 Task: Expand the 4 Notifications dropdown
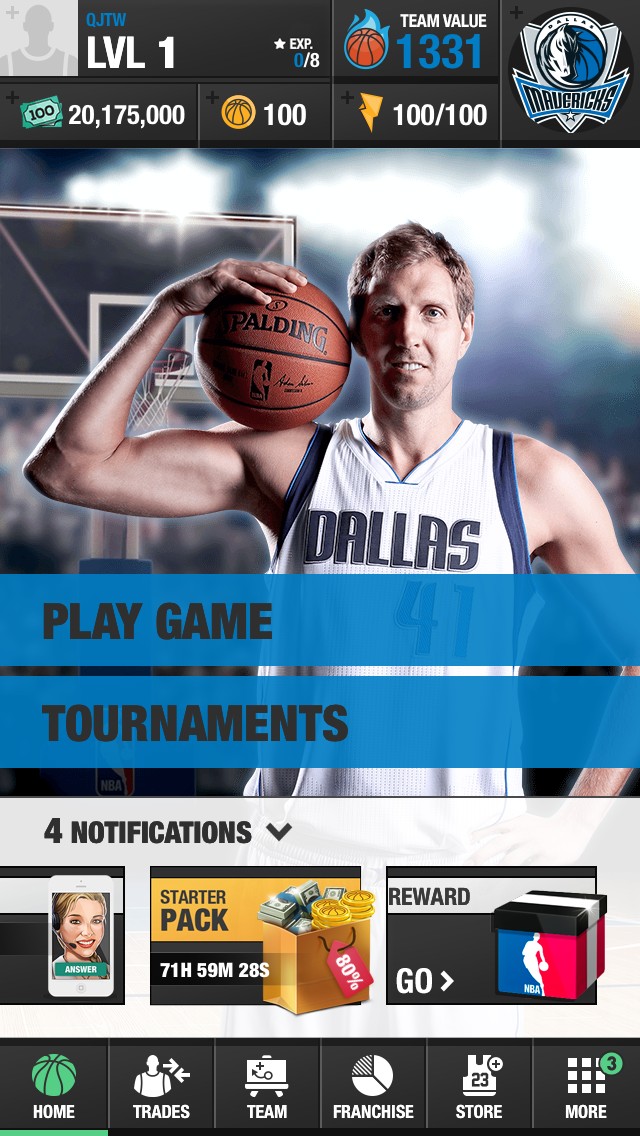[168, 832]
